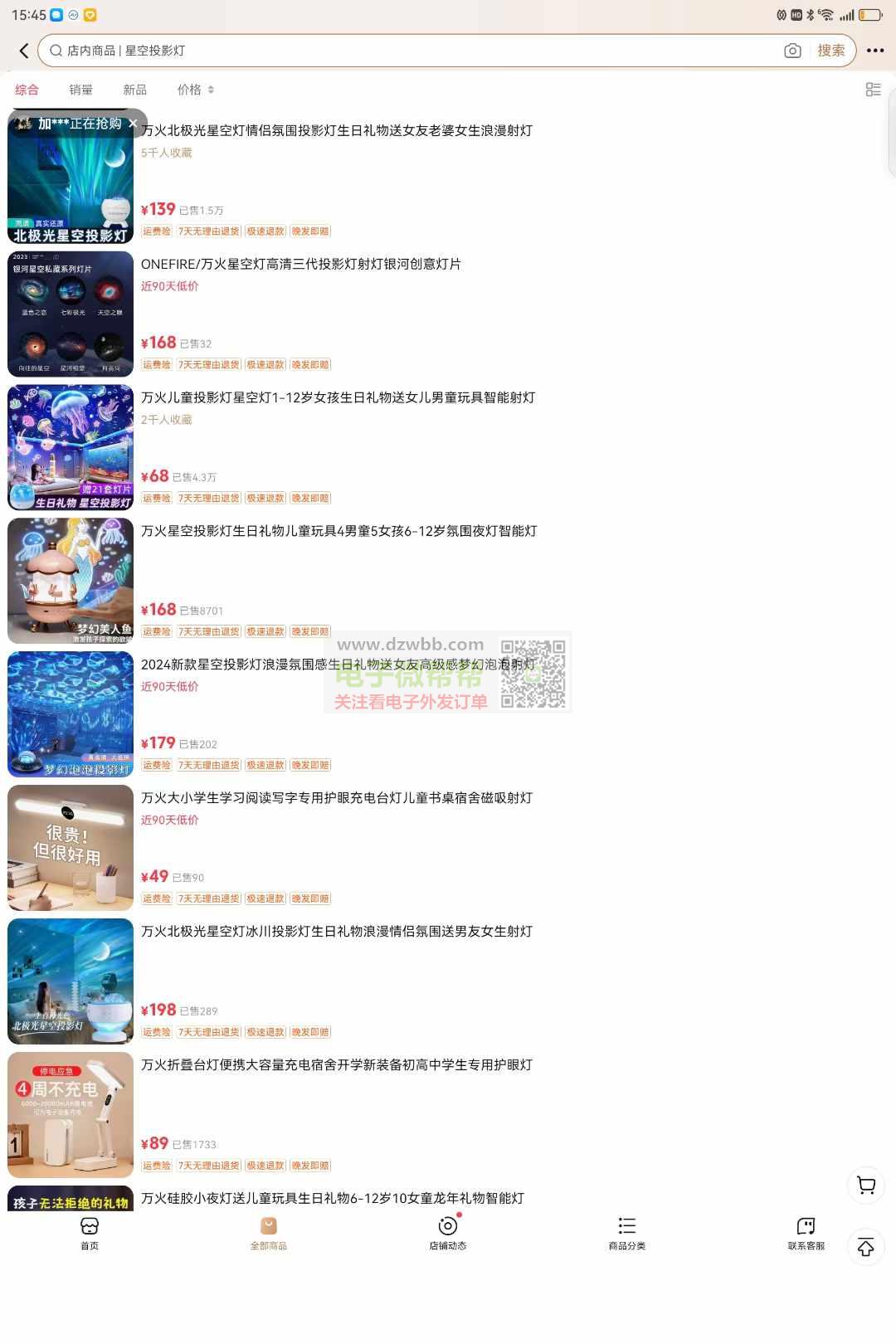Sort by 价格

[195, 90]
